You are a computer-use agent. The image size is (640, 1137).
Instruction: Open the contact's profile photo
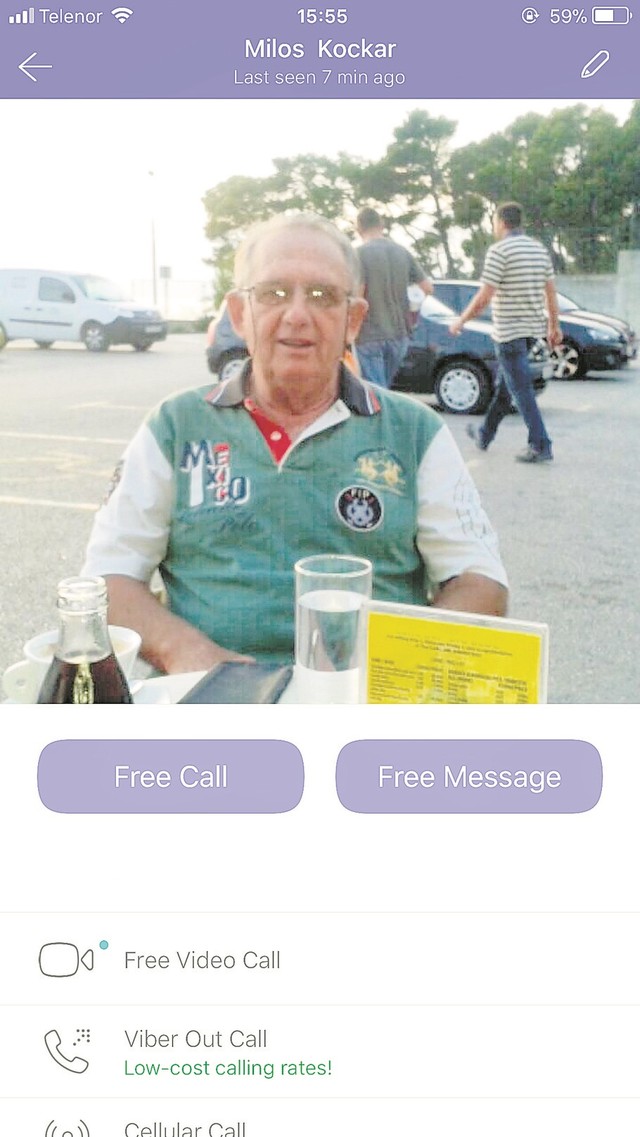point(320,400)
